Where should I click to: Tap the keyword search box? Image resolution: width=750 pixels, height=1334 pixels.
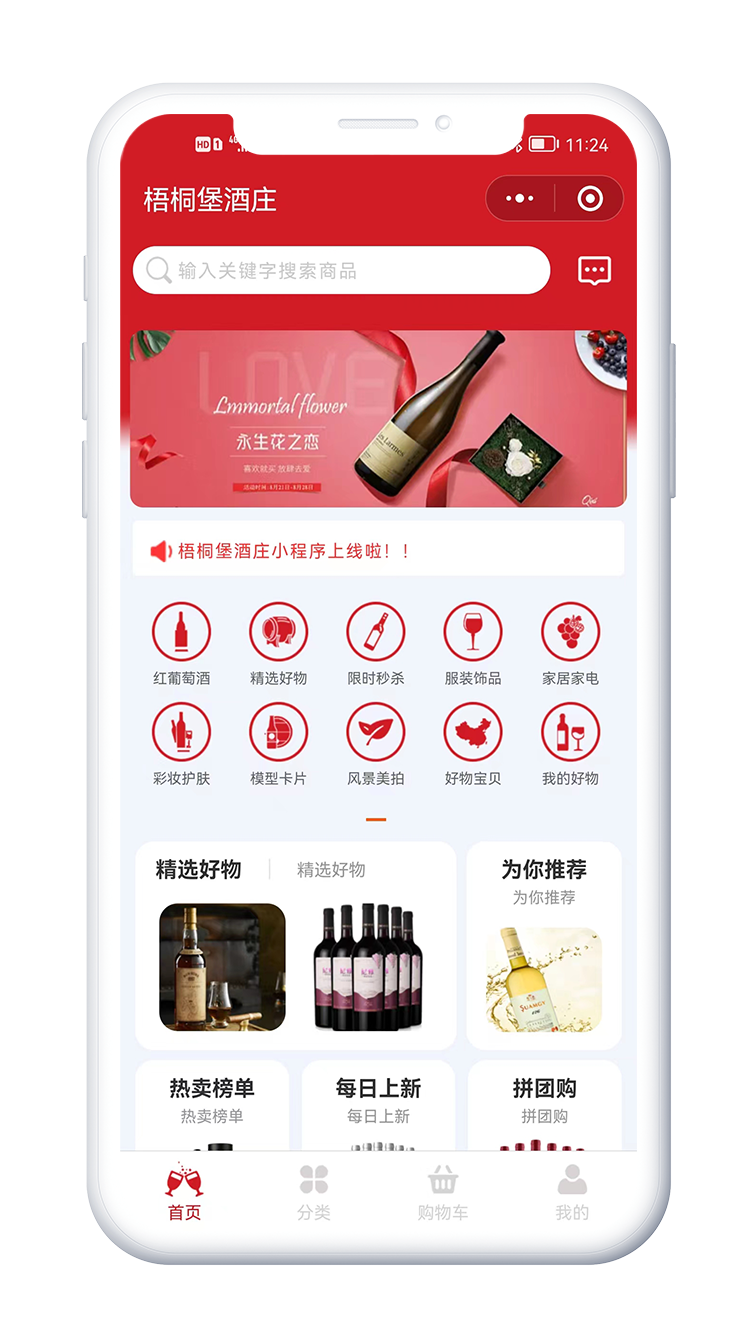point(340,270)
